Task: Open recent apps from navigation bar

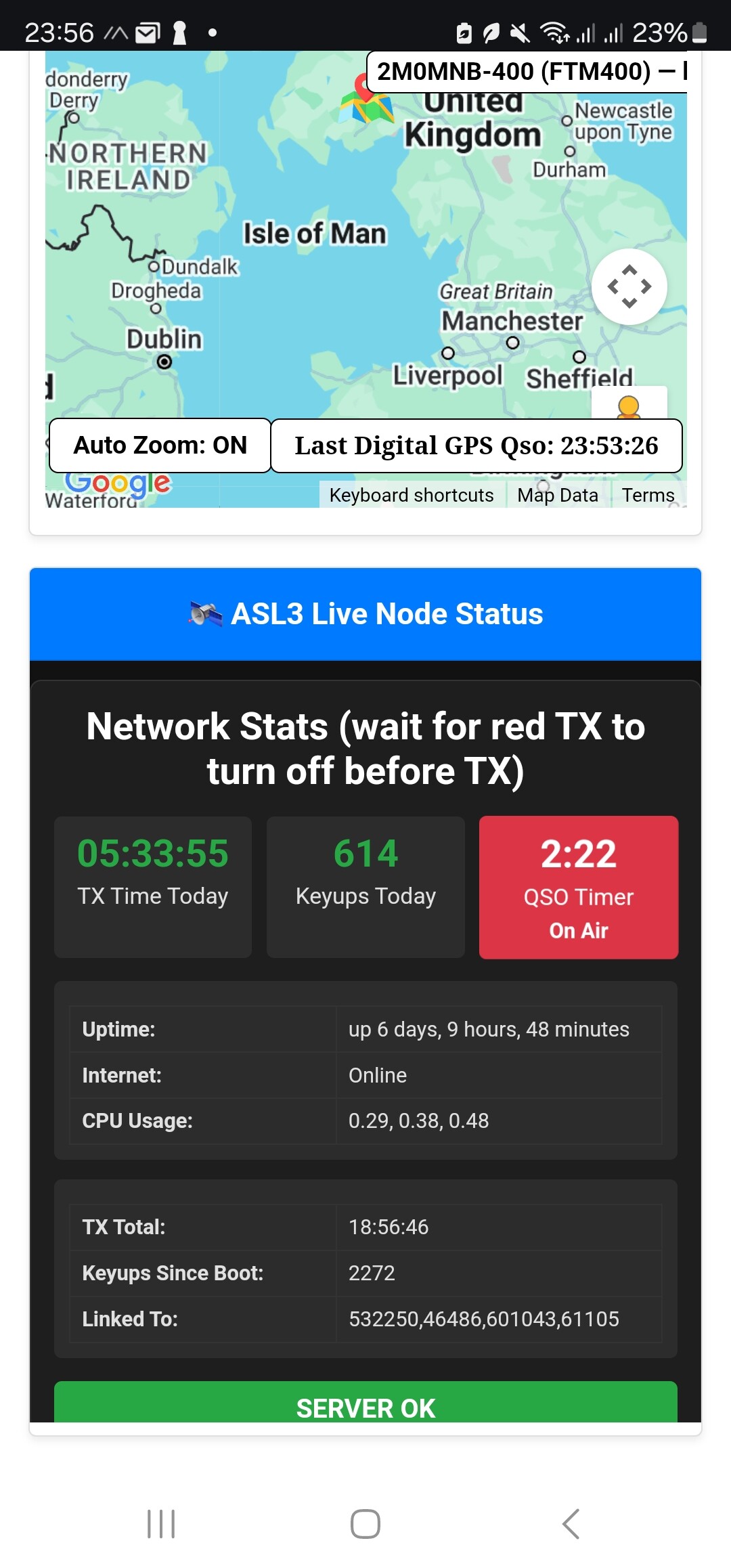Action: coord(161,1523)
